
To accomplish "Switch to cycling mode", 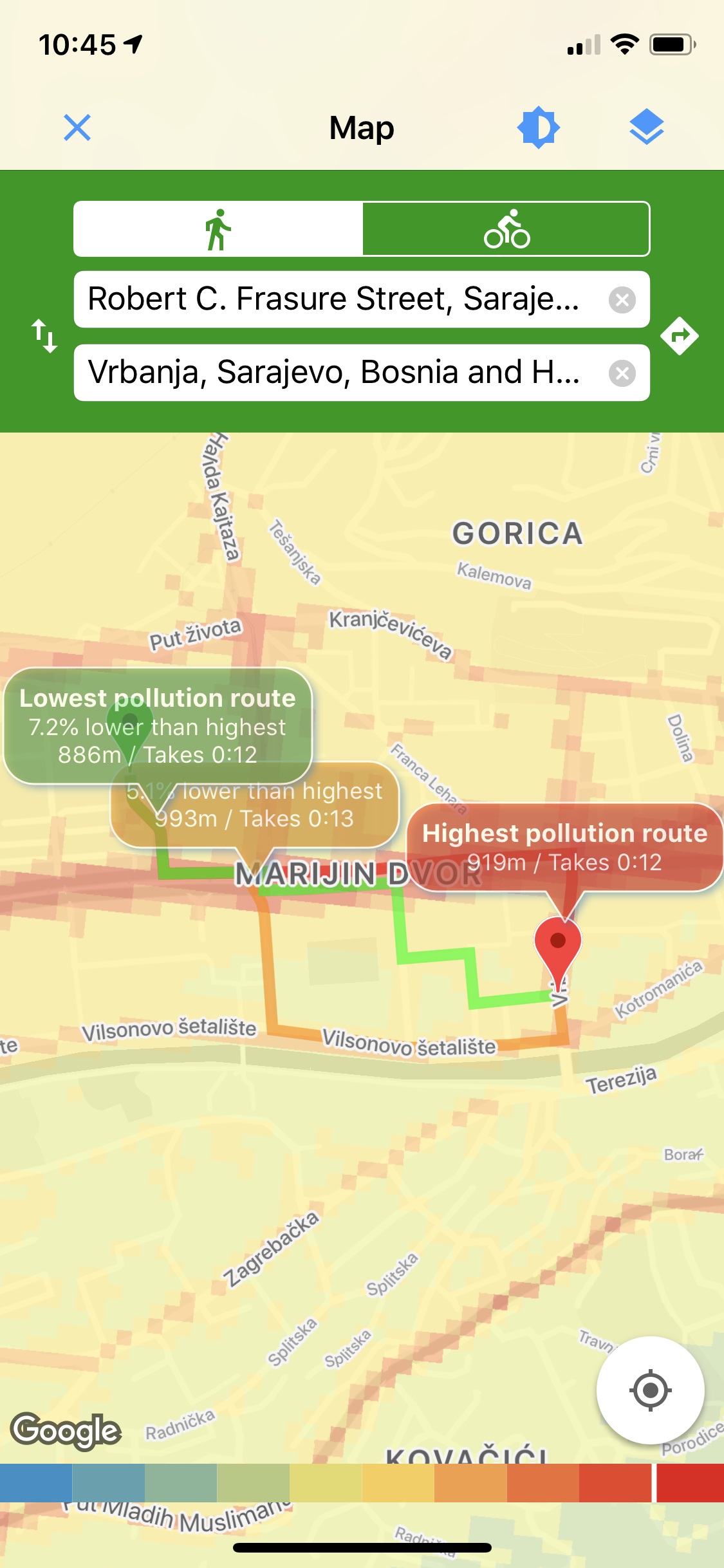I will tap(506, 229).
